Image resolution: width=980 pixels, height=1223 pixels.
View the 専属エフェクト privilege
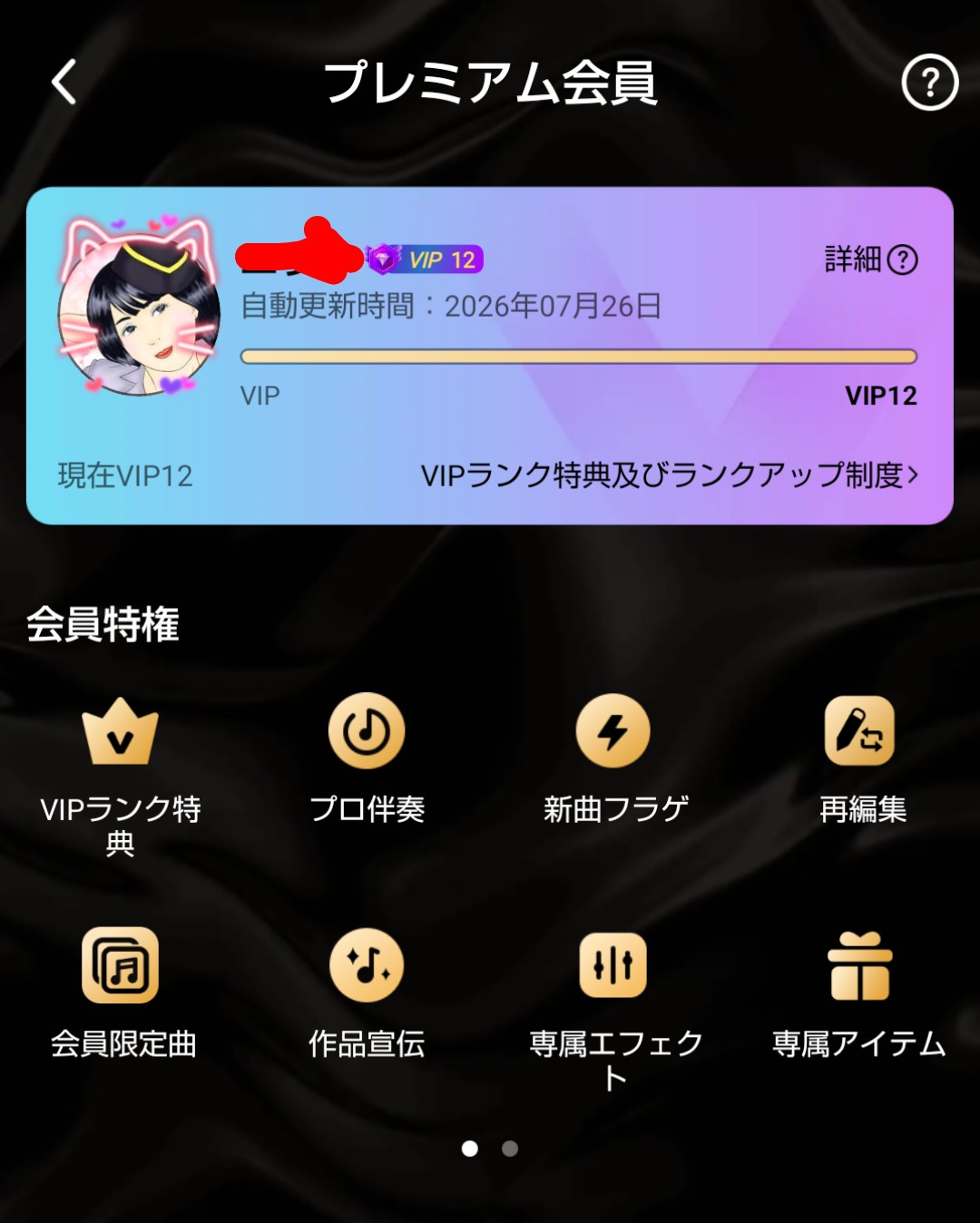point(614,965)
